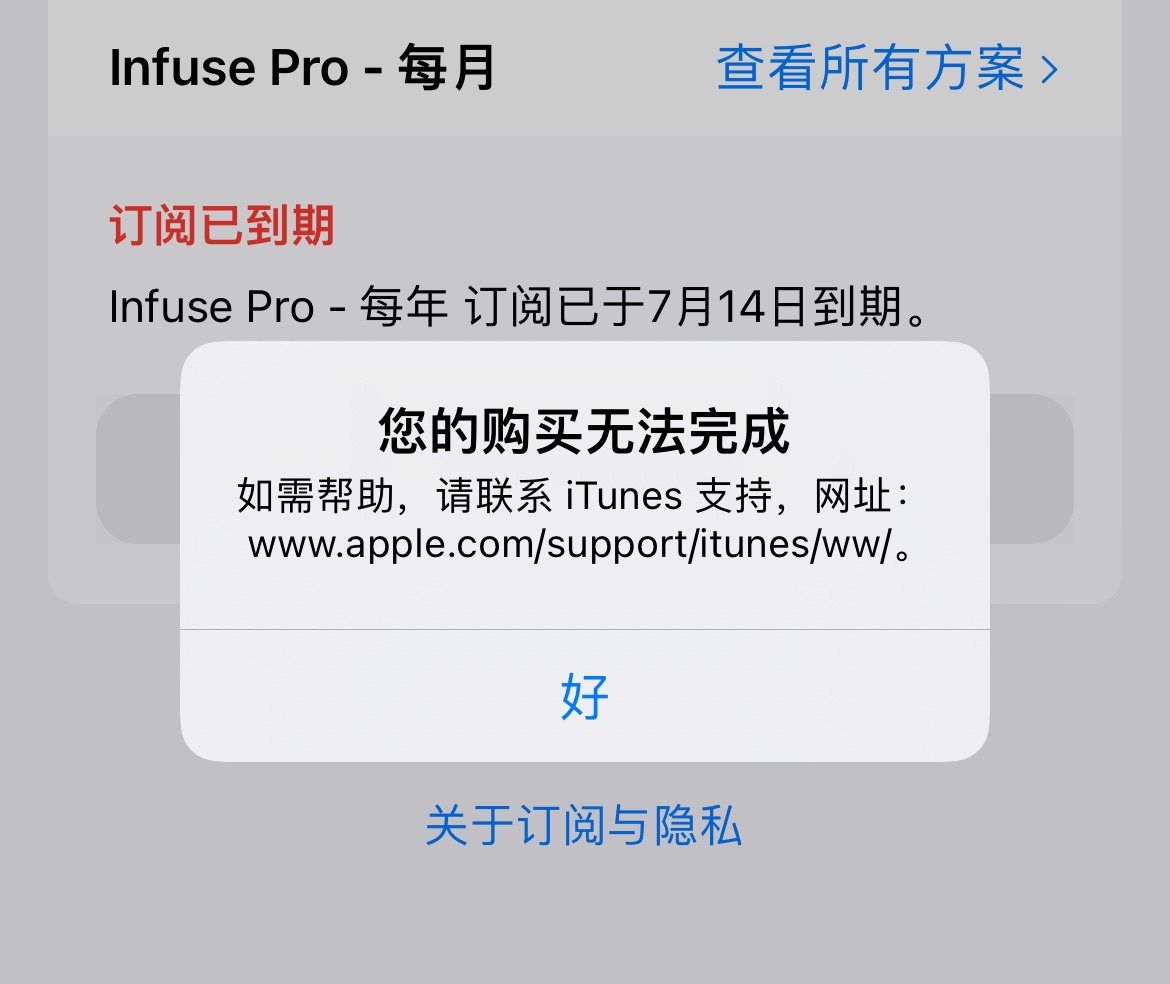Open 查看所有方案 to view all plans

(886, 70)
